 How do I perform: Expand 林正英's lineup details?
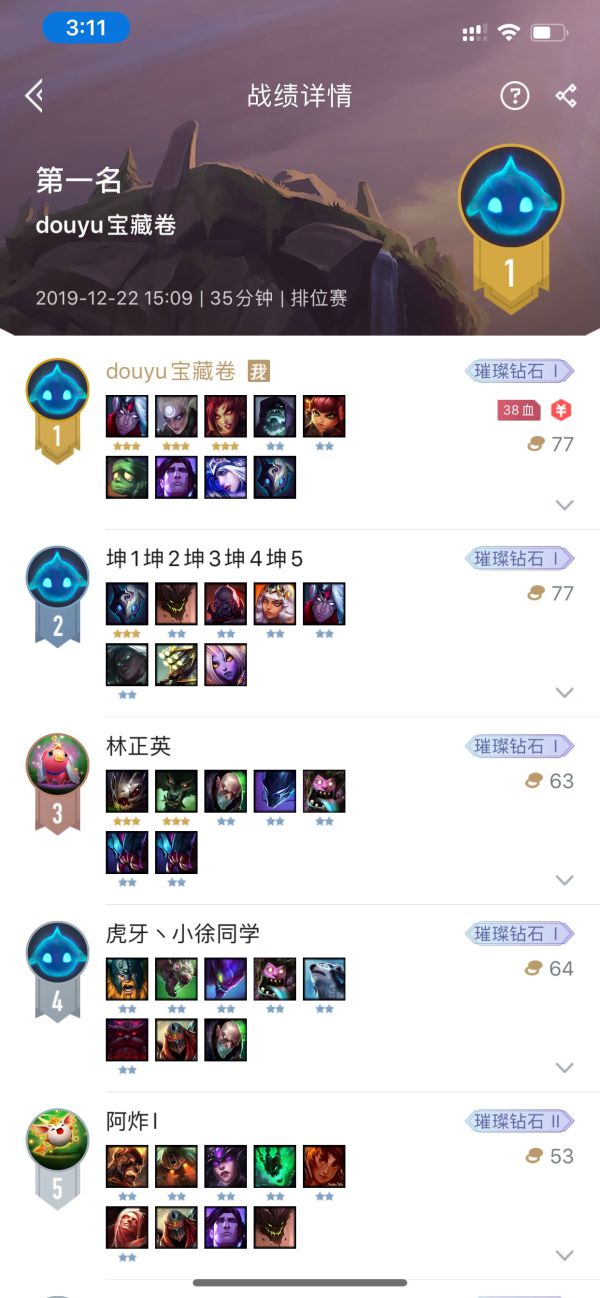pos(565,880)
